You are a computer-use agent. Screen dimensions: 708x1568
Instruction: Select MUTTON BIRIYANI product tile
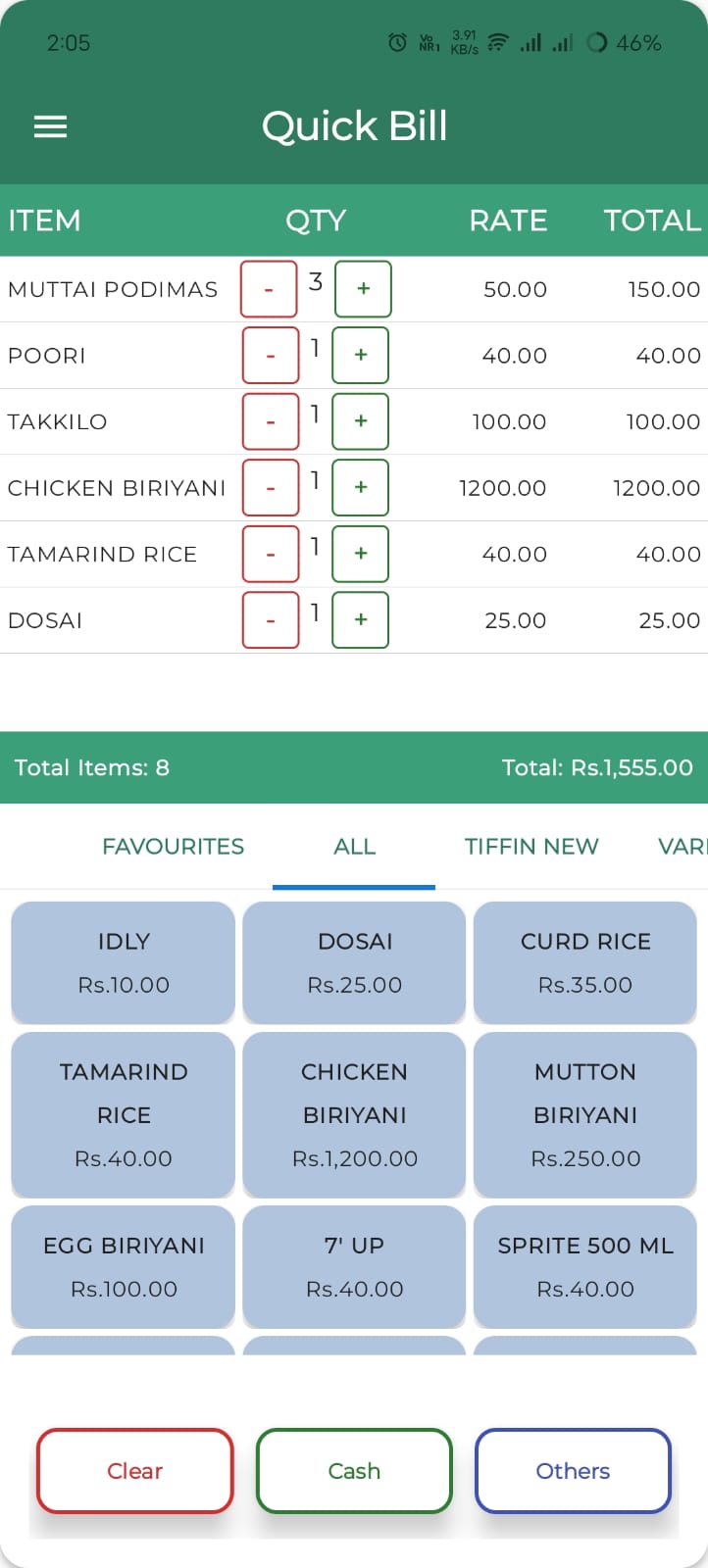coord(584,1114)
